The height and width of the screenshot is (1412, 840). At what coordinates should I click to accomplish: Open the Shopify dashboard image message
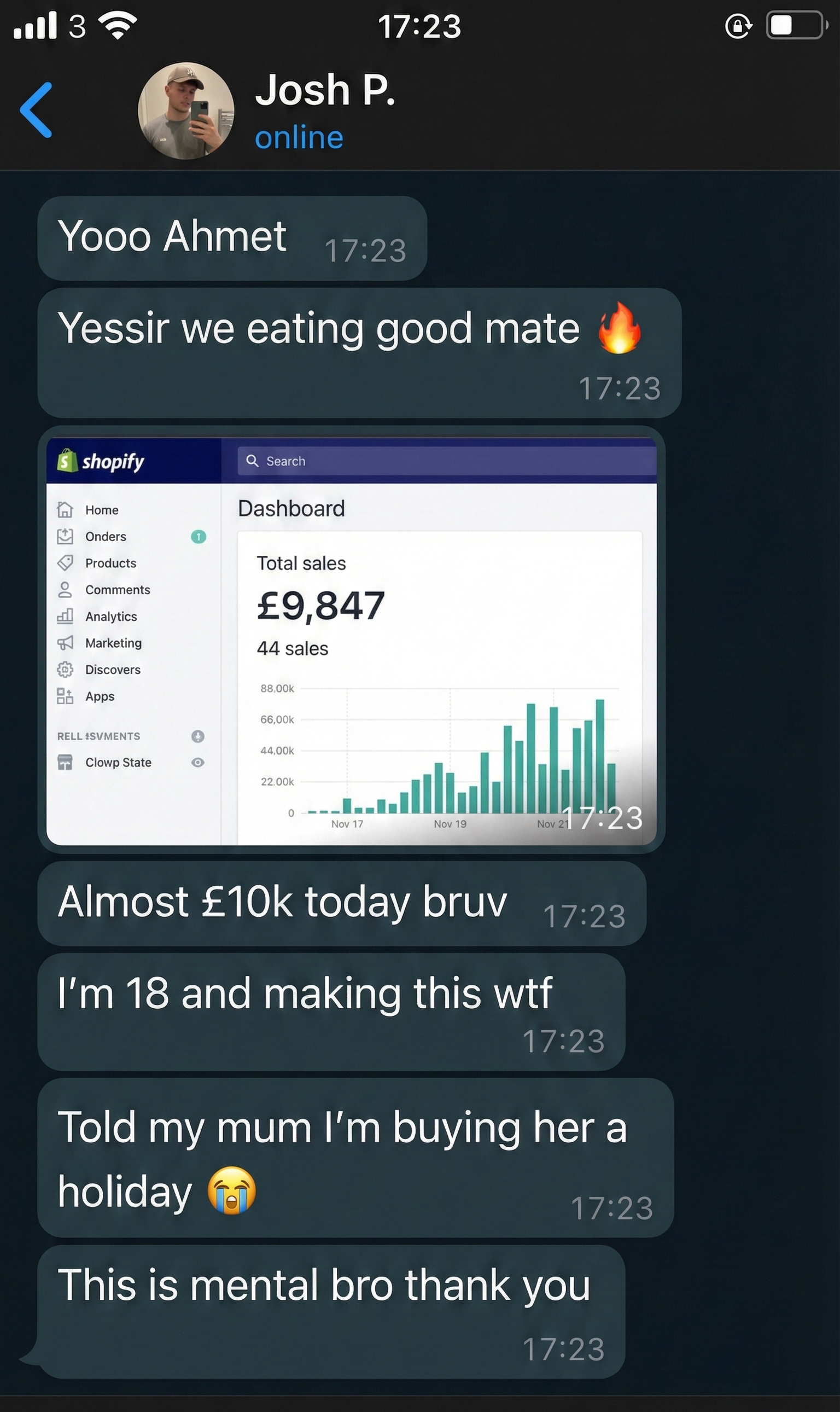pos(351,640)
